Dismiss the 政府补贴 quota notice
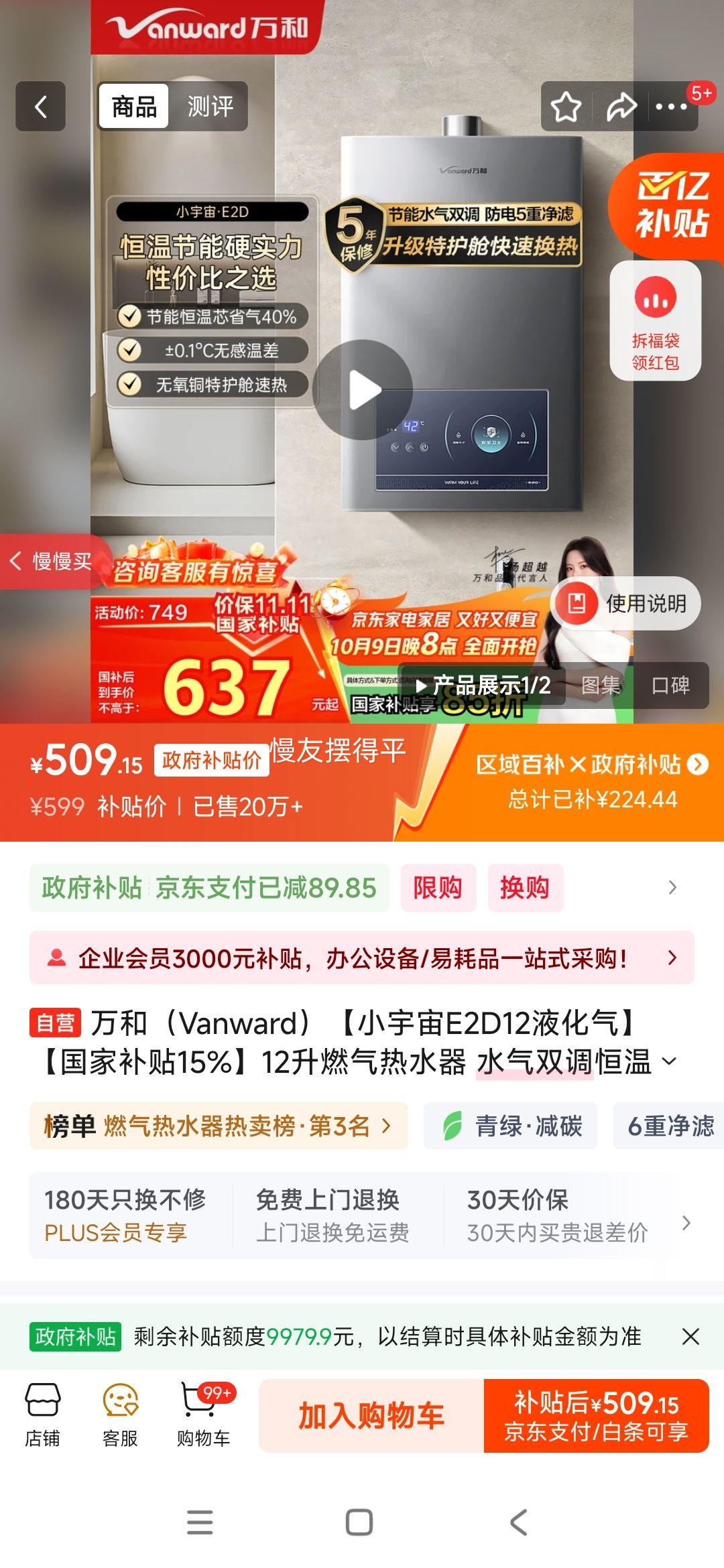724x1568 pixels. pos(690,1336)
